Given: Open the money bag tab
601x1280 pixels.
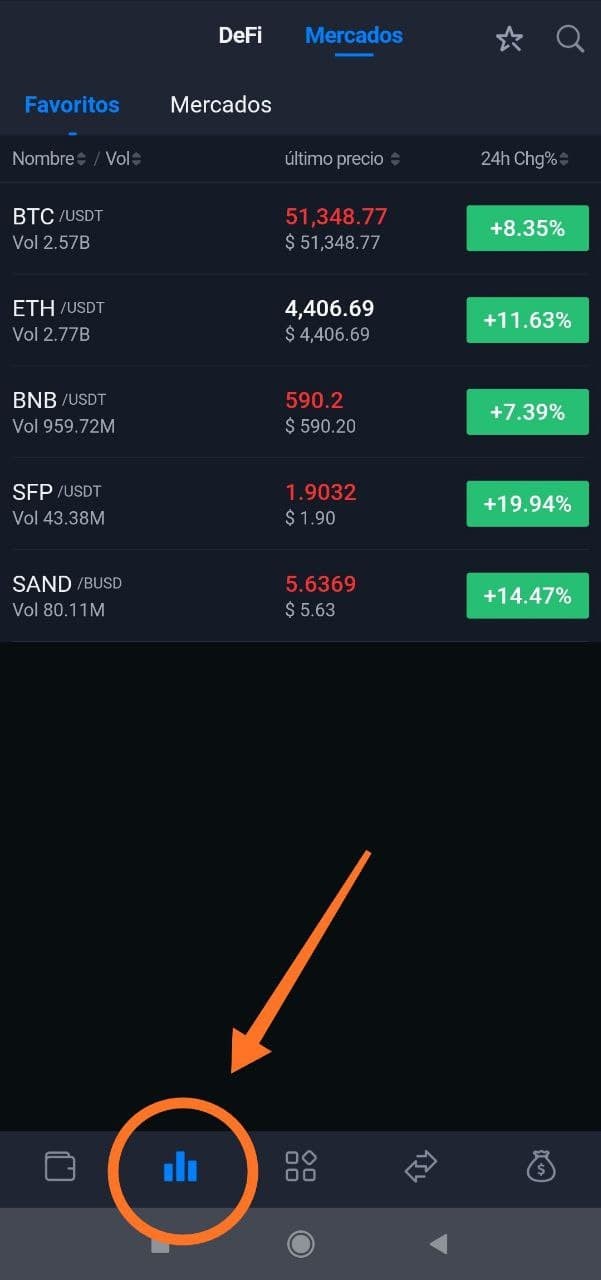Looking at the screenshot, I should 541,1167.
